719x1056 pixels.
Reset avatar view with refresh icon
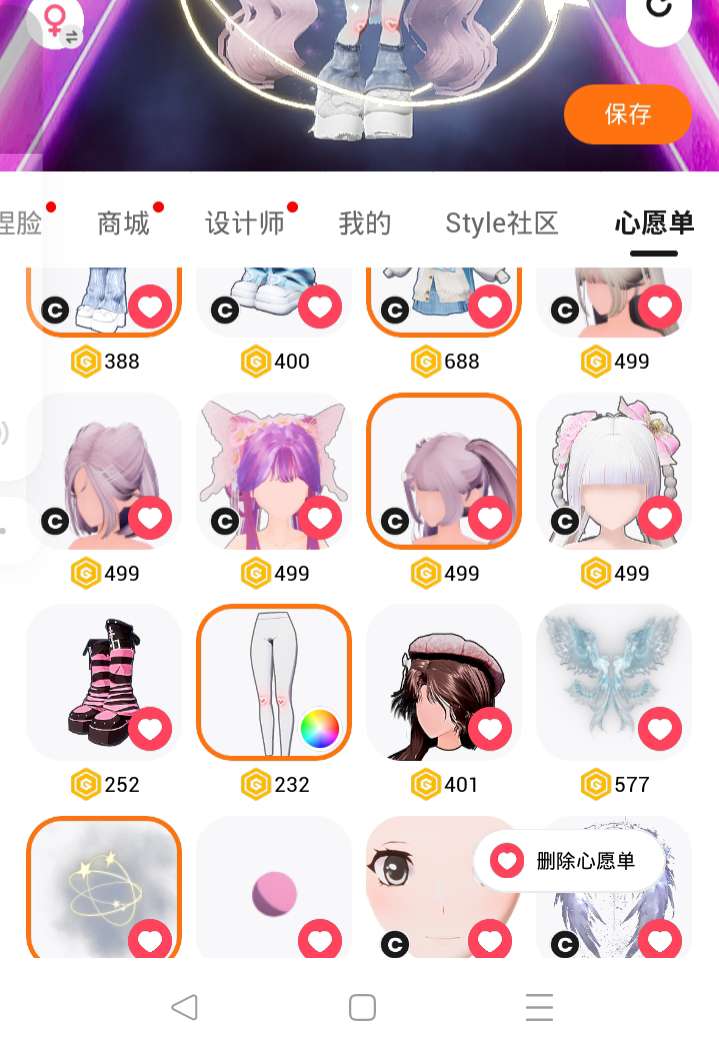tap(659, 10)
